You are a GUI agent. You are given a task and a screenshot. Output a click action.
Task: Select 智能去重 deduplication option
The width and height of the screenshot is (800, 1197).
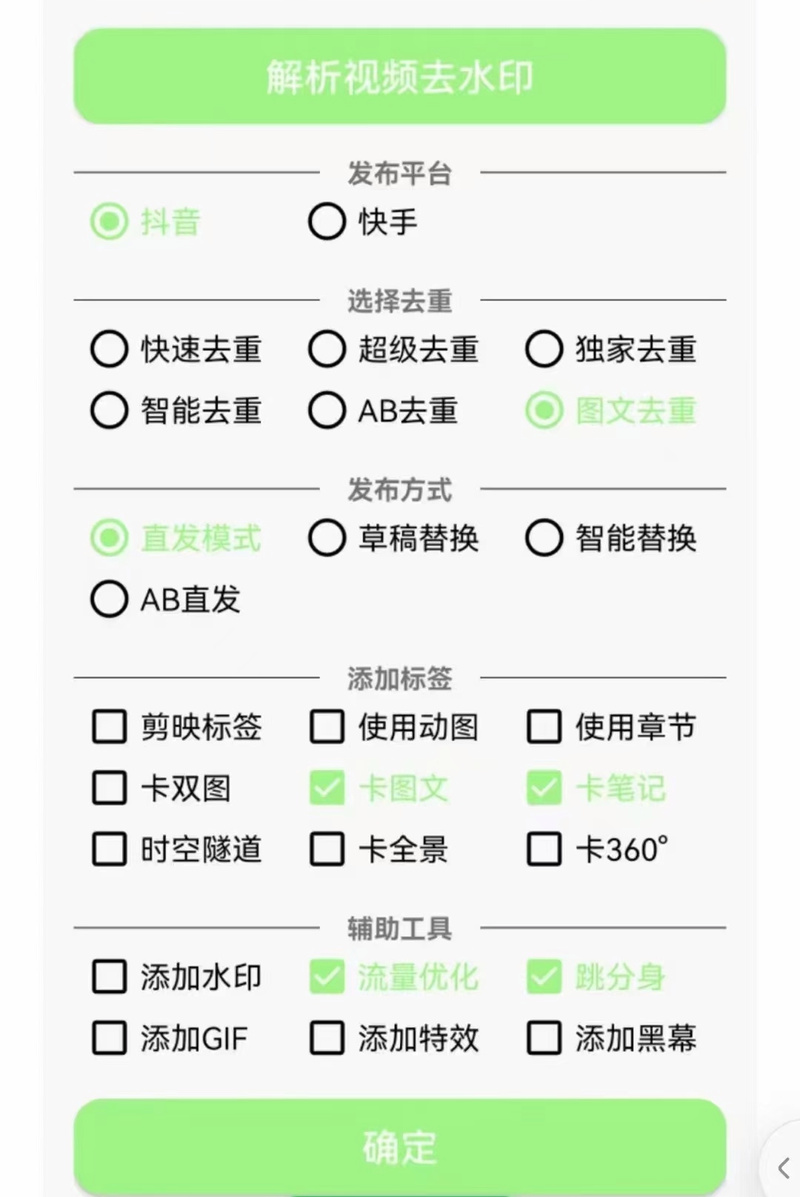tap(110, 410)
